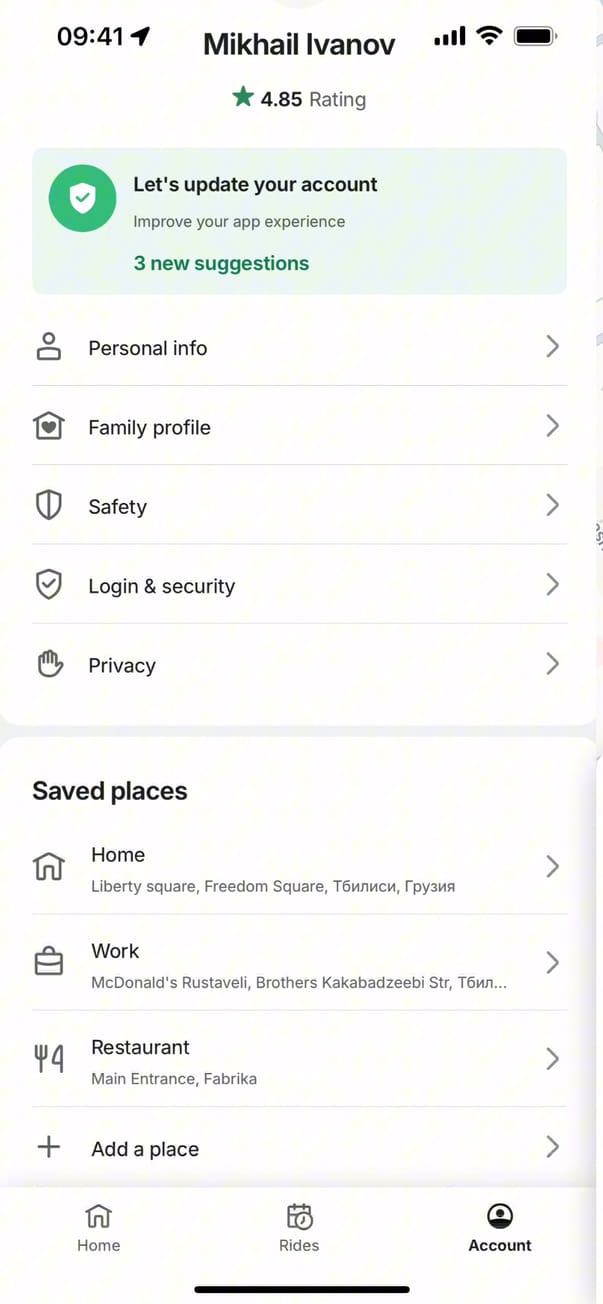Switch to the Home tab
The image size is (603, 1304).
(x=98, y=1228)
